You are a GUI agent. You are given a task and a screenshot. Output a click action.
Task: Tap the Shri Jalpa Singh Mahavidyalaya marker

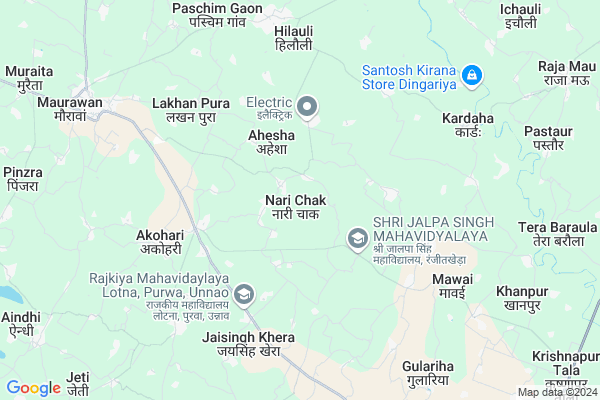tap(357, 238)
